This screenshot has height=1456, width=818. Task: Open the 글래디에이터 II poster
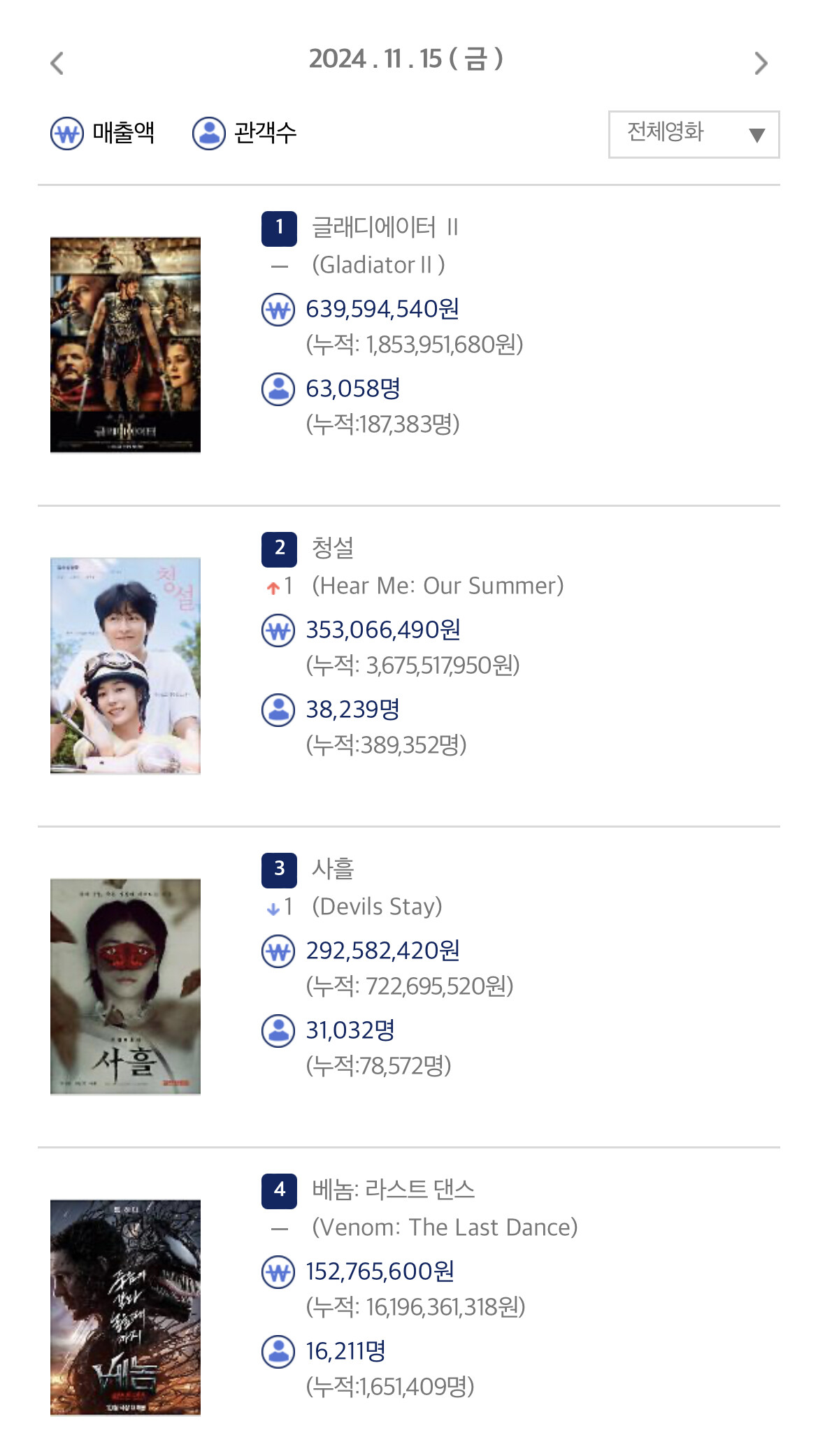pos(126,345)
